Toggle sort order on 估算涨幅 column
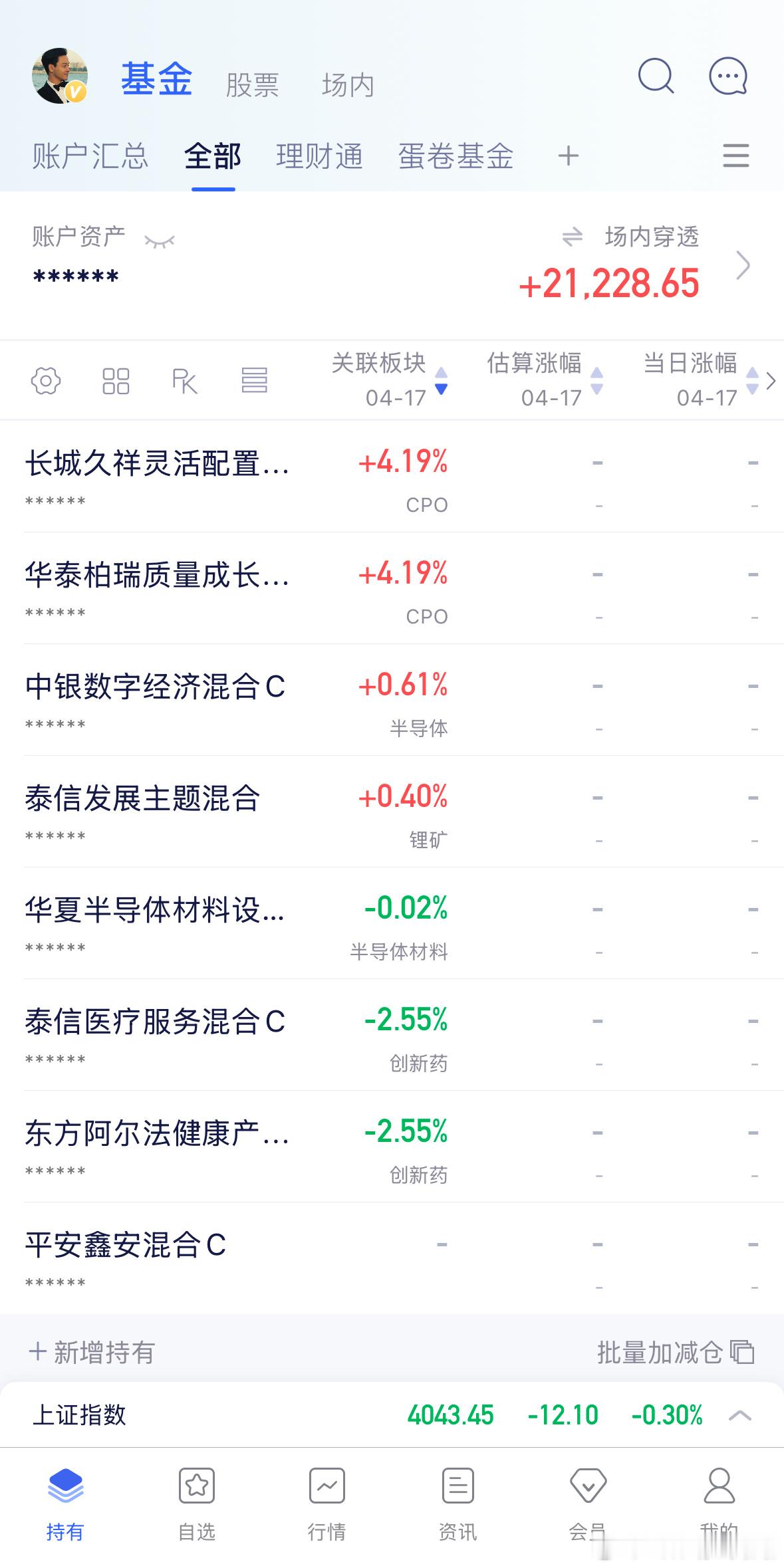Viewport: 784px width, 1568px height. pos(596,381)
